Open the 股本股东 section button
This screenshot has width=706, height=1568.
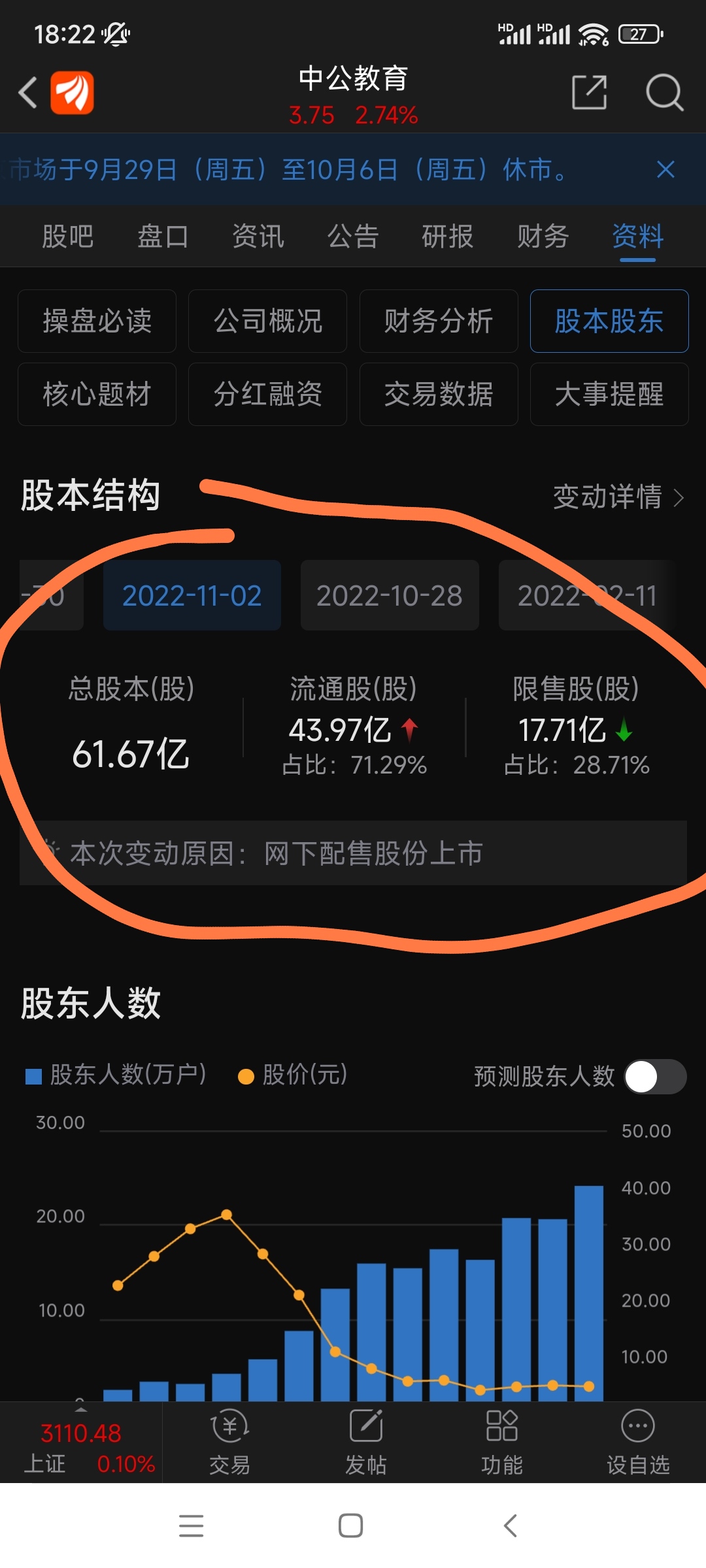[609, 321]
